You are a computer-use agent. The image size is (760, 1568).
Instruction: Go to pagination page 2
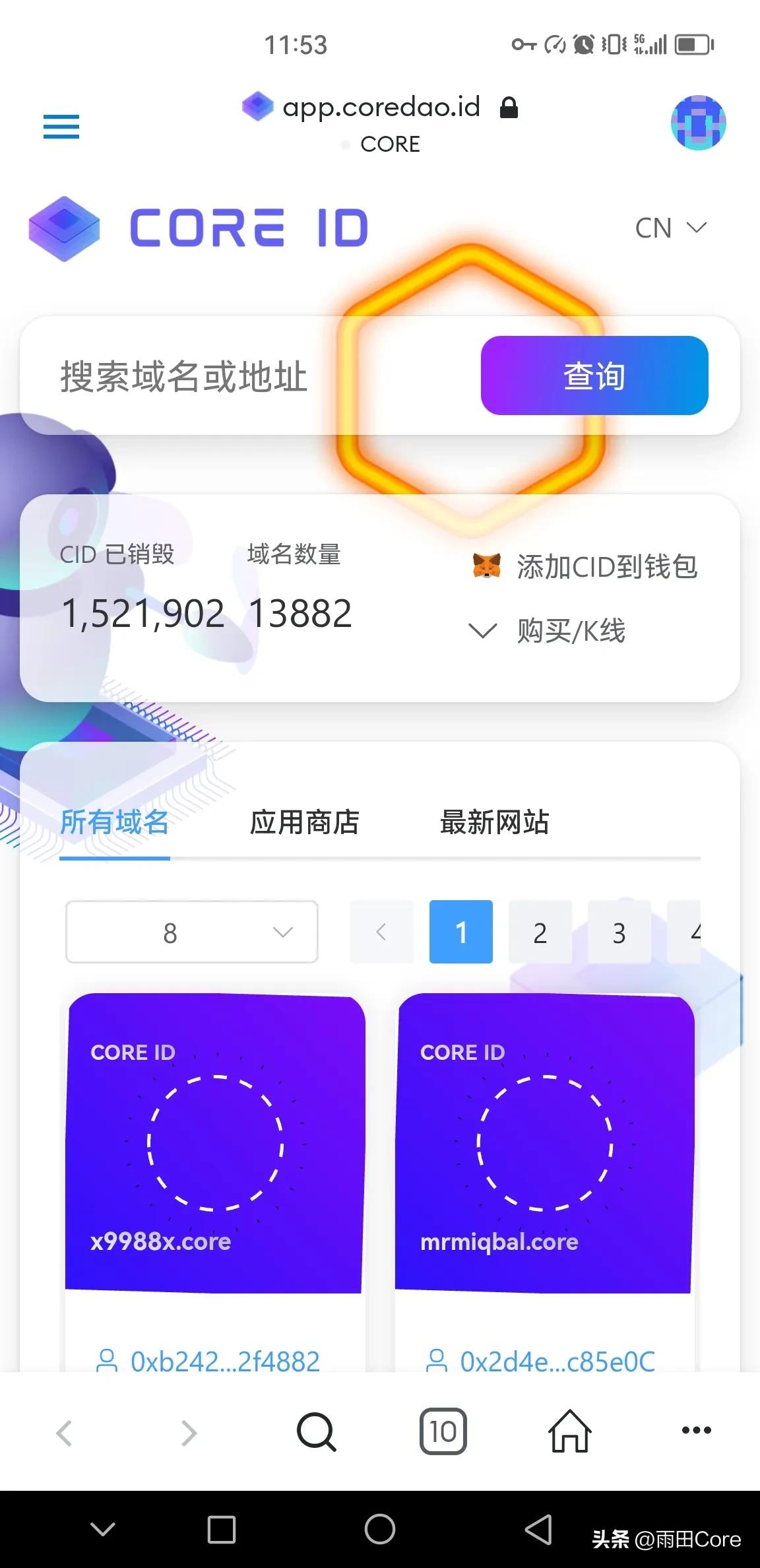tap(540, 932)
